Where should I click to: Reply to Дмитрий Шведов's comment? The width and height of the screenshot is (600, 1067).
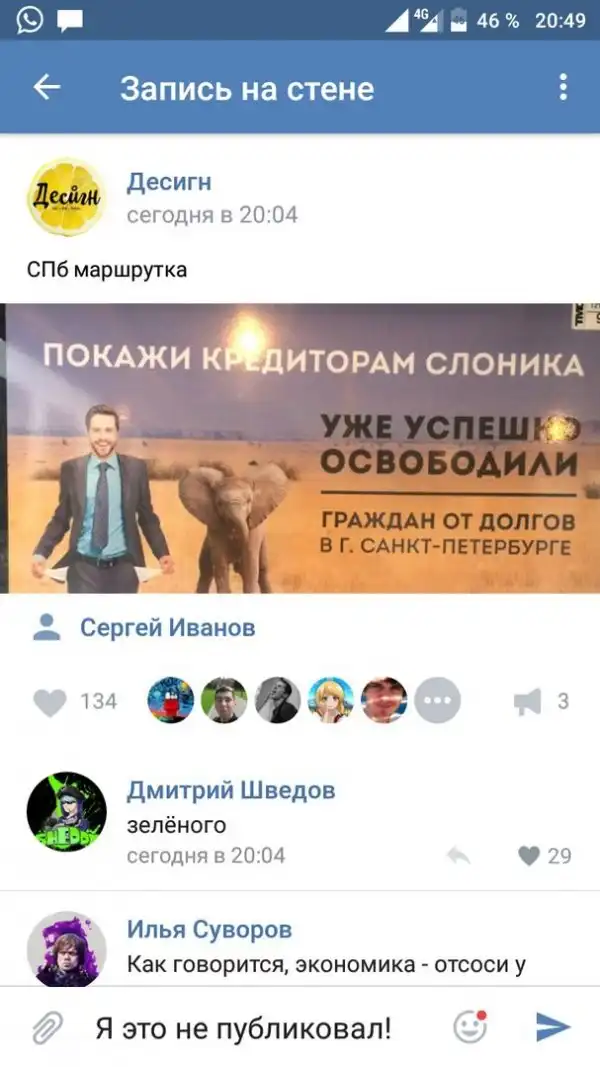coord(458,856)
